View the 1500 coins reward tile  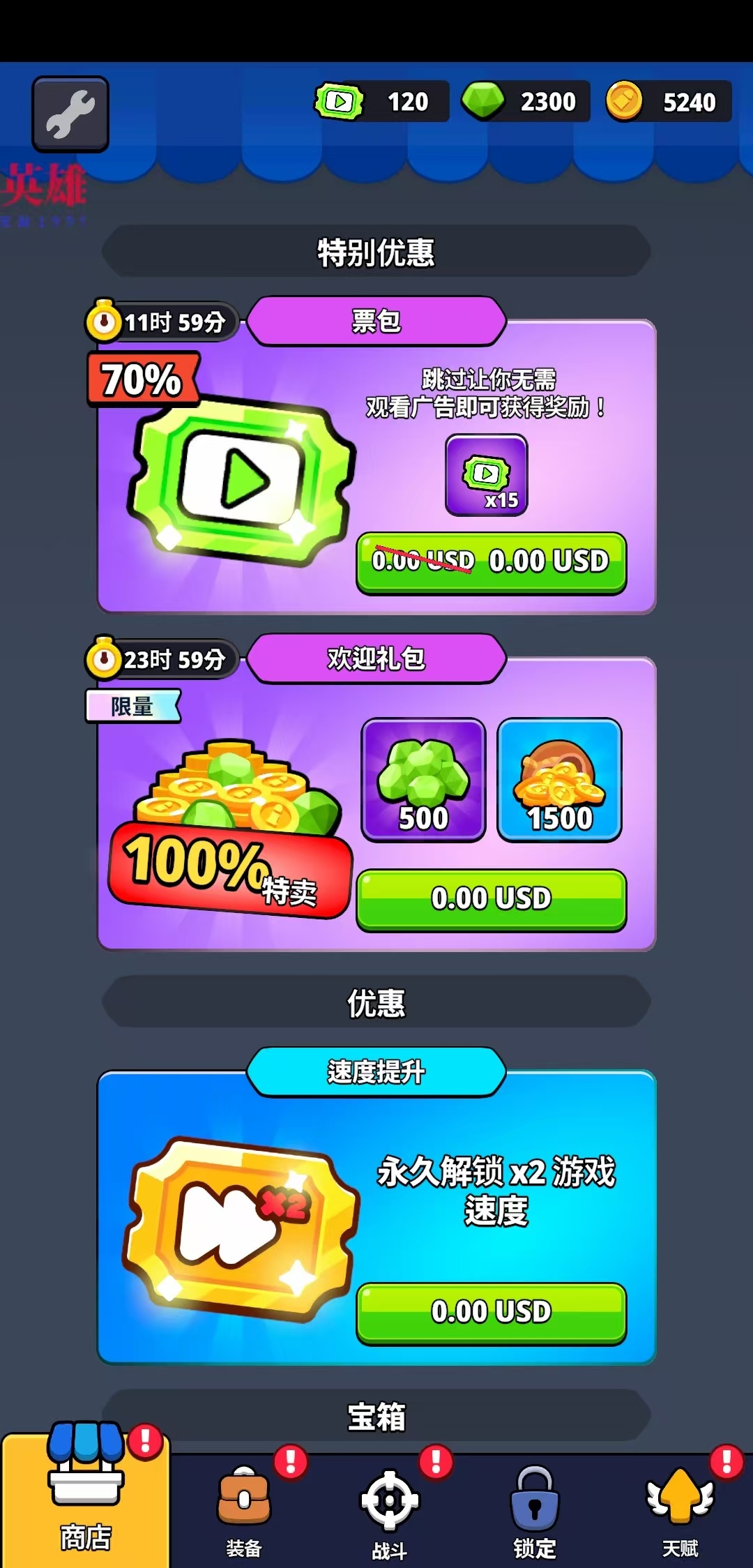[x=559, y=780]
